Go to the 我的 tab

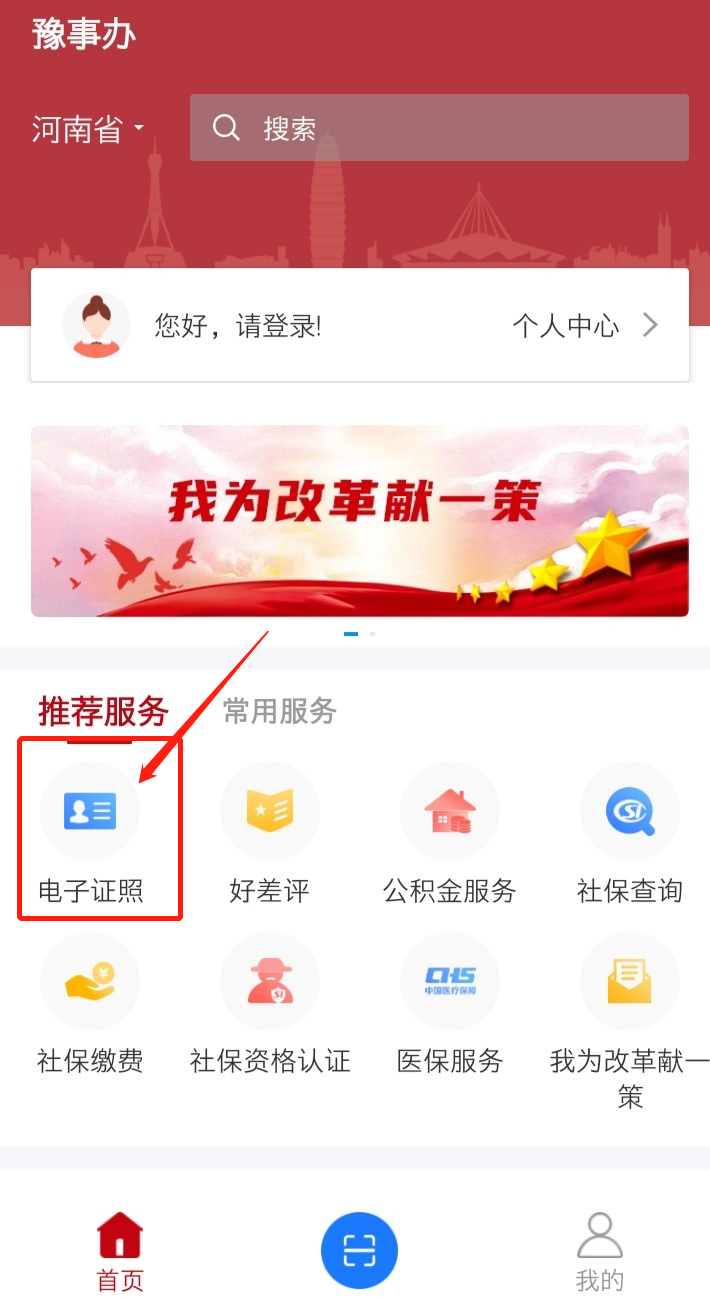599,1252
